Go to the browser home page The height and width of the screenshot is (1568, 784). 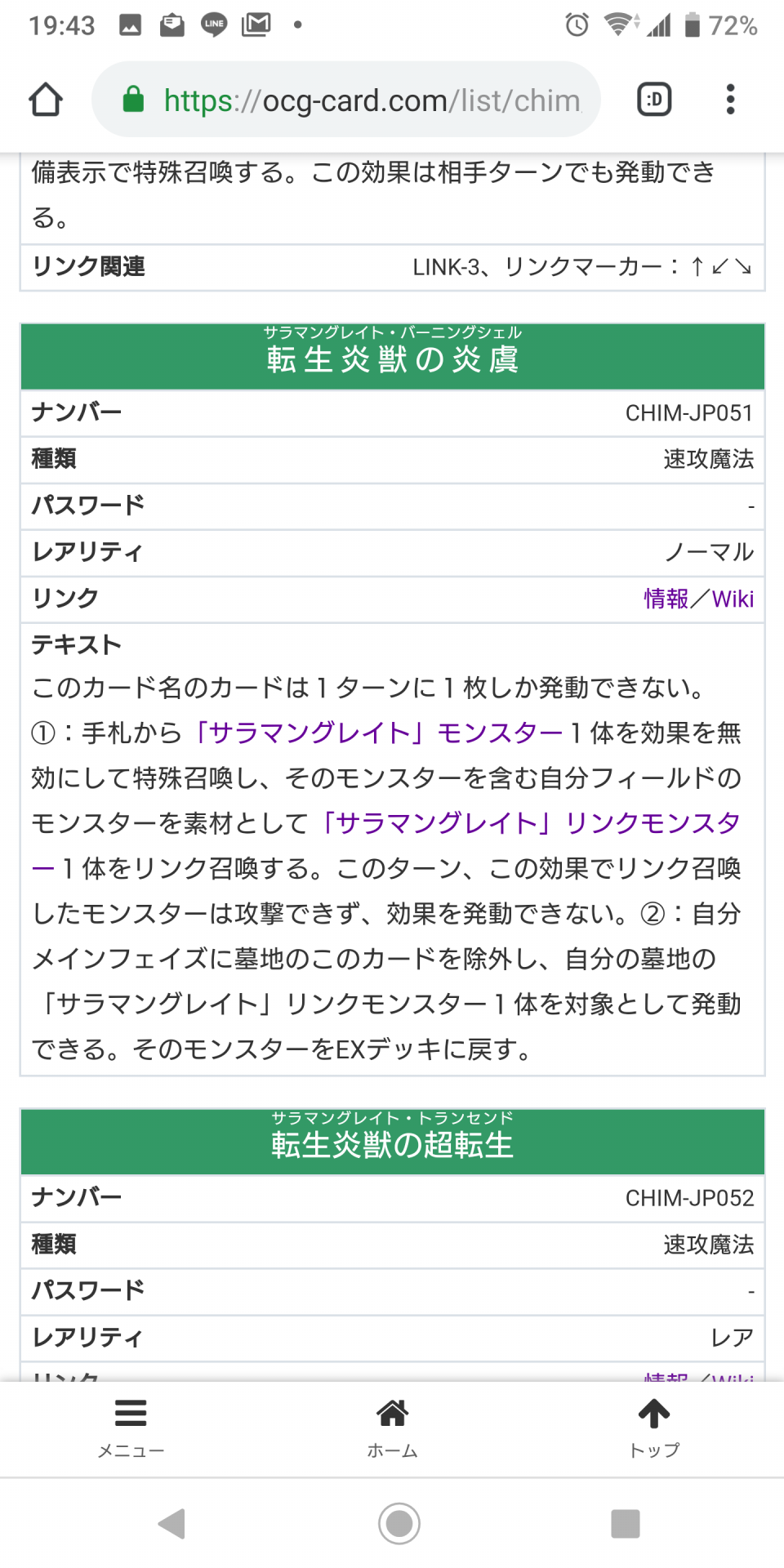pos(46,100)
